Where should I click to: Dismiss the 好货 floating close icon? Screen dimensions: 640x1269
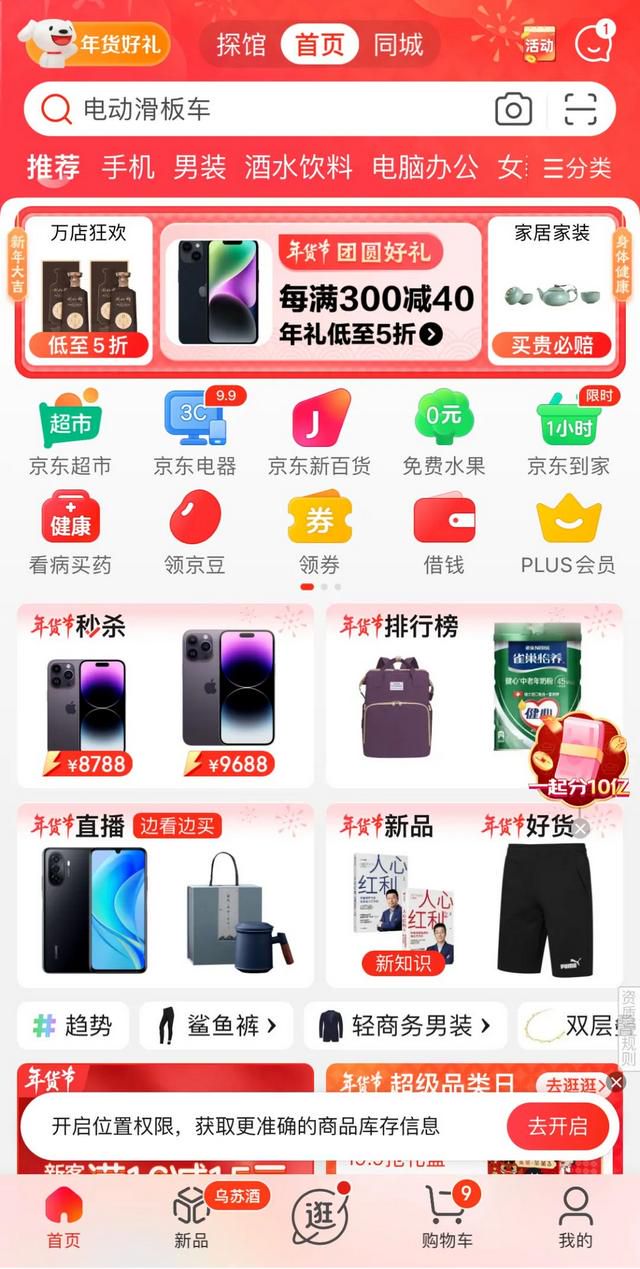pyautogui.click(x=581, y=828)
